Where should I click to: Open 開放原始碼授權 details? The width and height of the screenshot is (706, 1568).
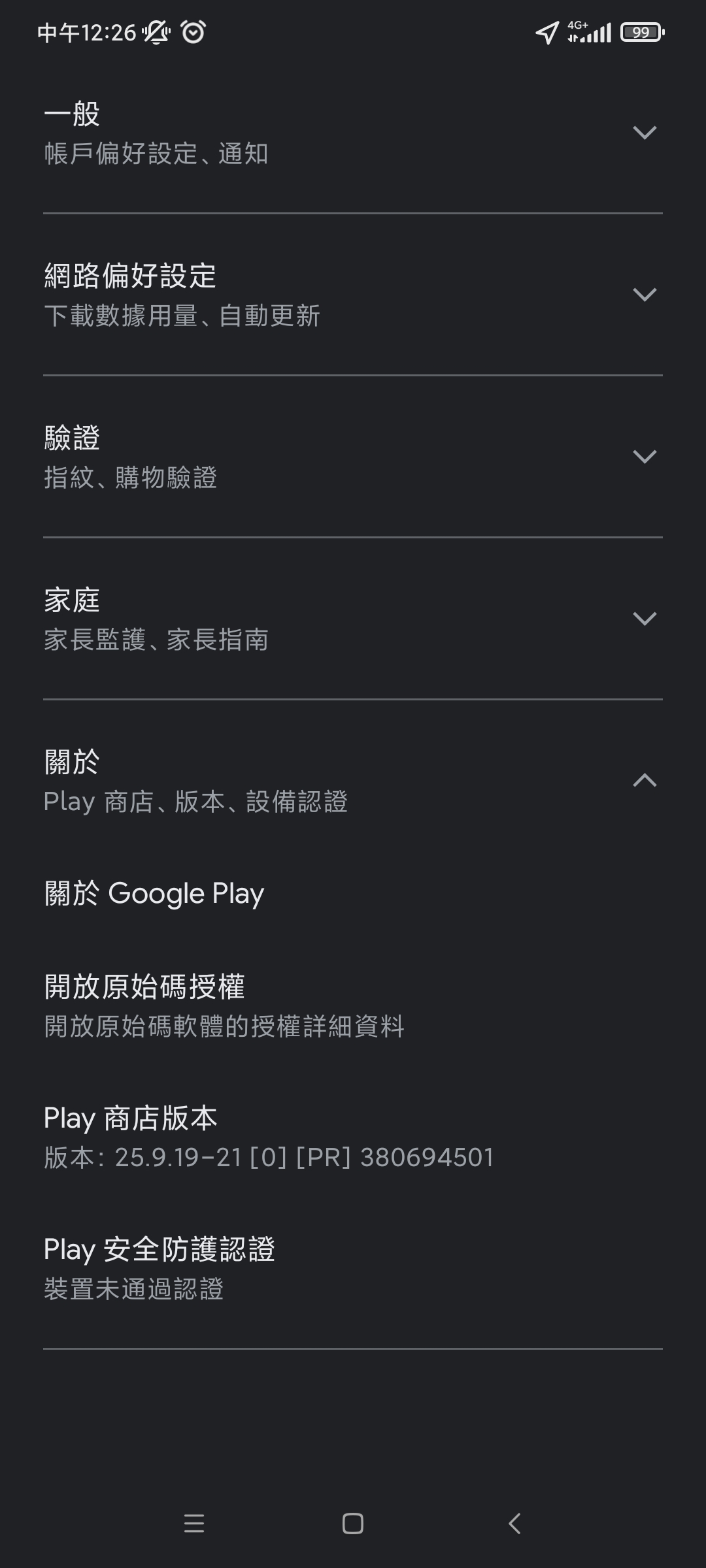[x=353, y=1005]
